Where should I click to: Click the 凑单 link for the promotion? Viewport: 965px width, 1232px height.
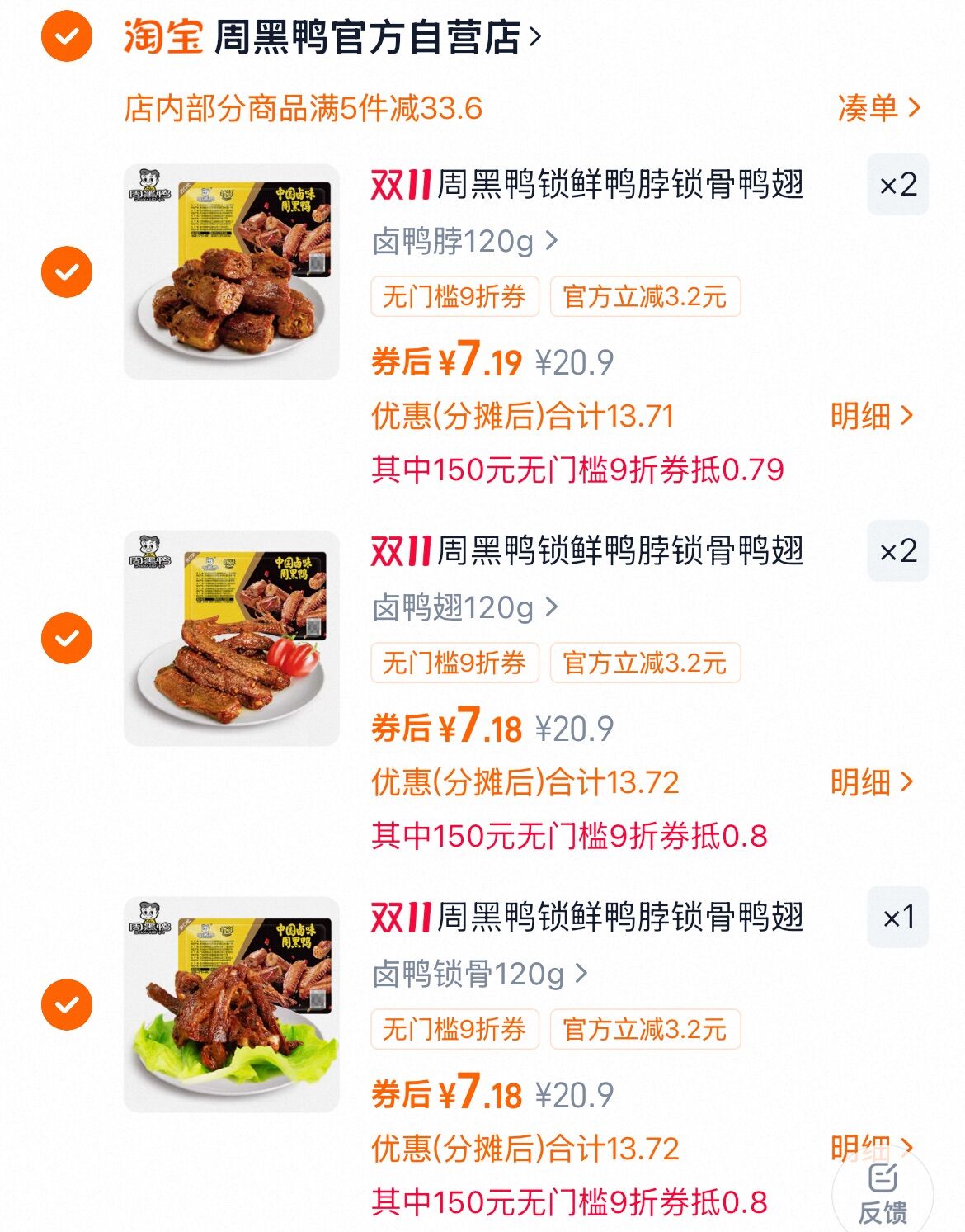(873, 108)
